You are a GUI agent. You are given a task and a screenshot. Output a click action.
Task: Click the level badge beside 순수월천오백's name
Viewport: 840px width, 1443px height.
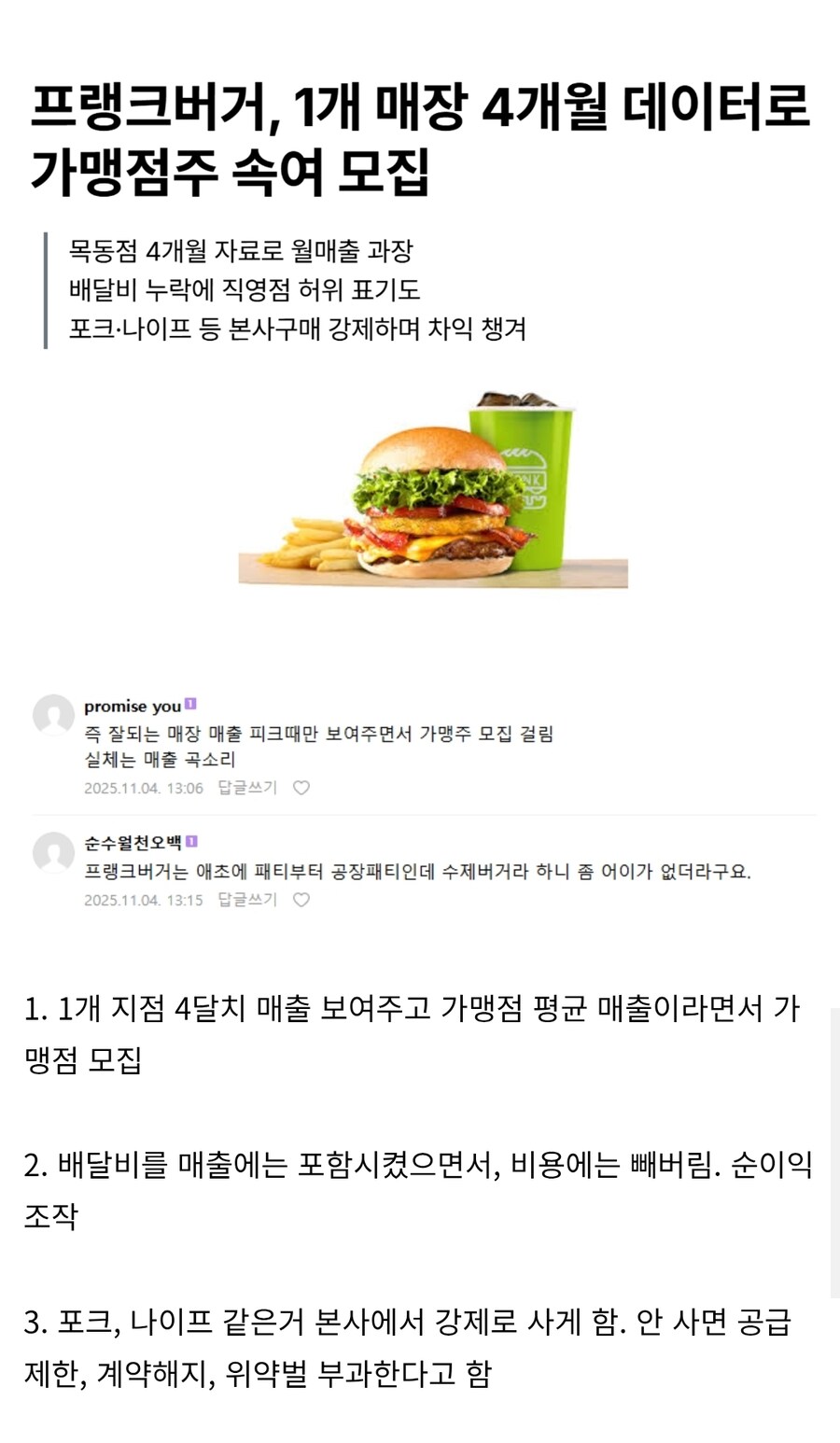click(192, 841)
